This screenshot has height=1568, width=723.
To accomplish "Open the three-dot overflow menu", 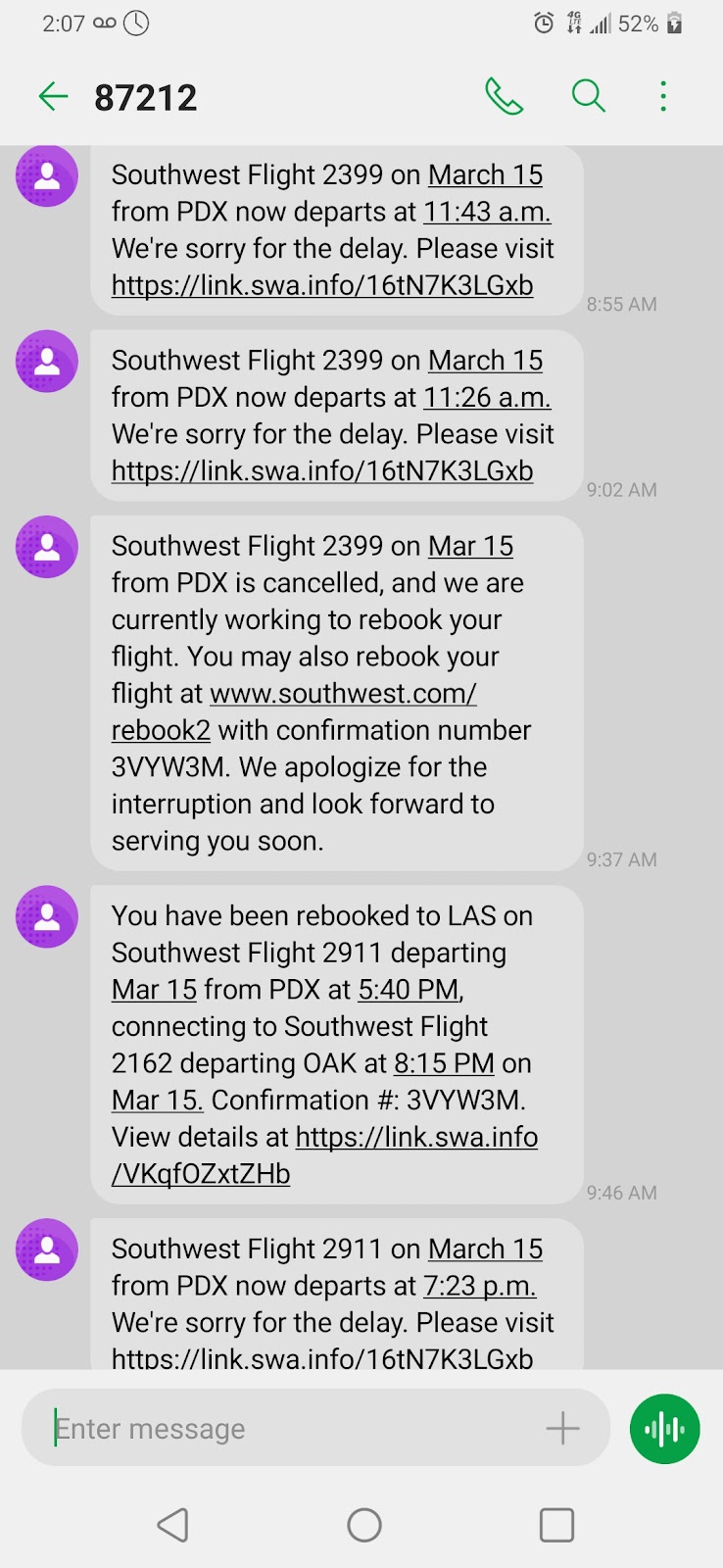I will [x=663, y=96].
